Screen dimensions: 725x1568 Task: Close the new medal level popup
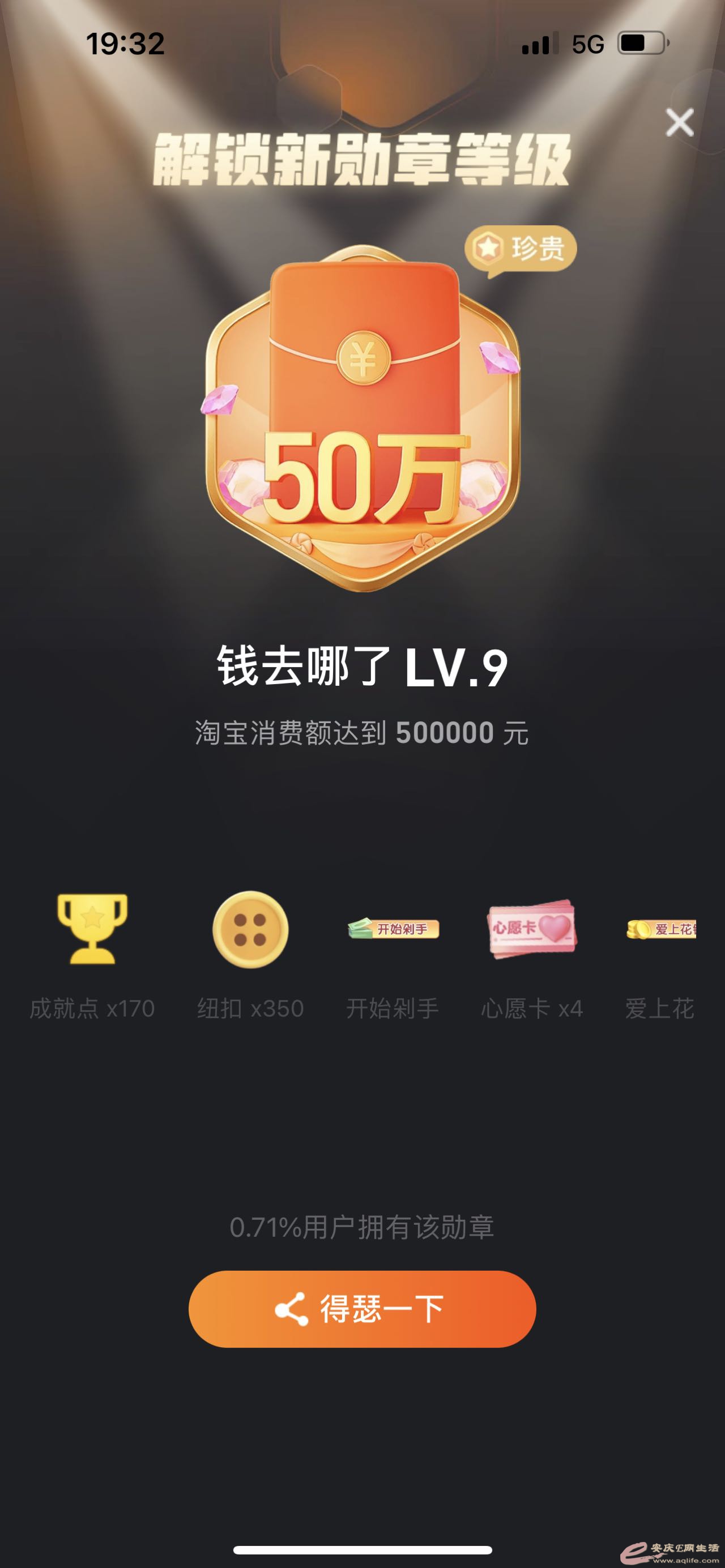pyautogui.click(x=679, y=122)
